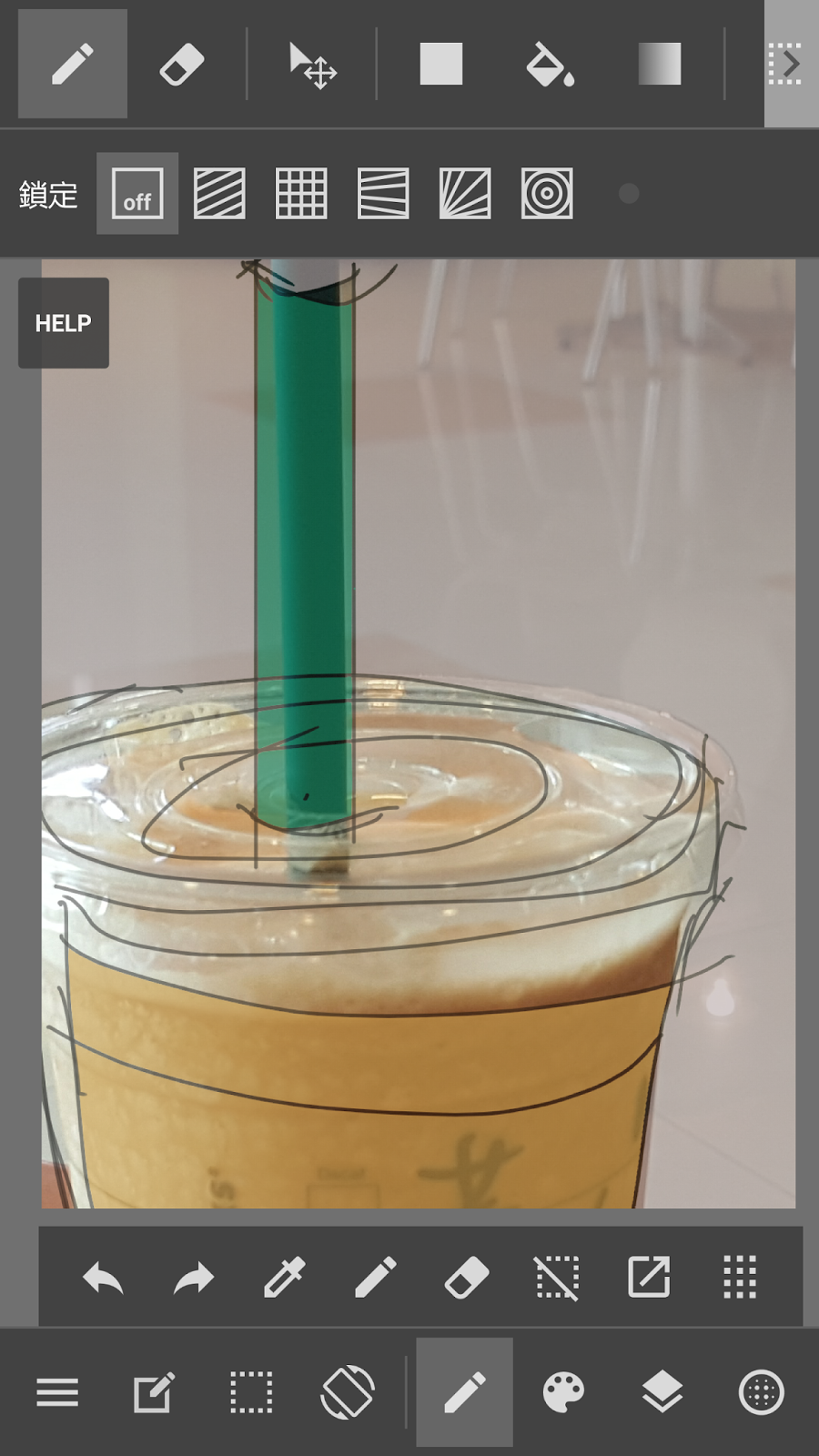Enable the grid snap guide

(x=301, y=194)
